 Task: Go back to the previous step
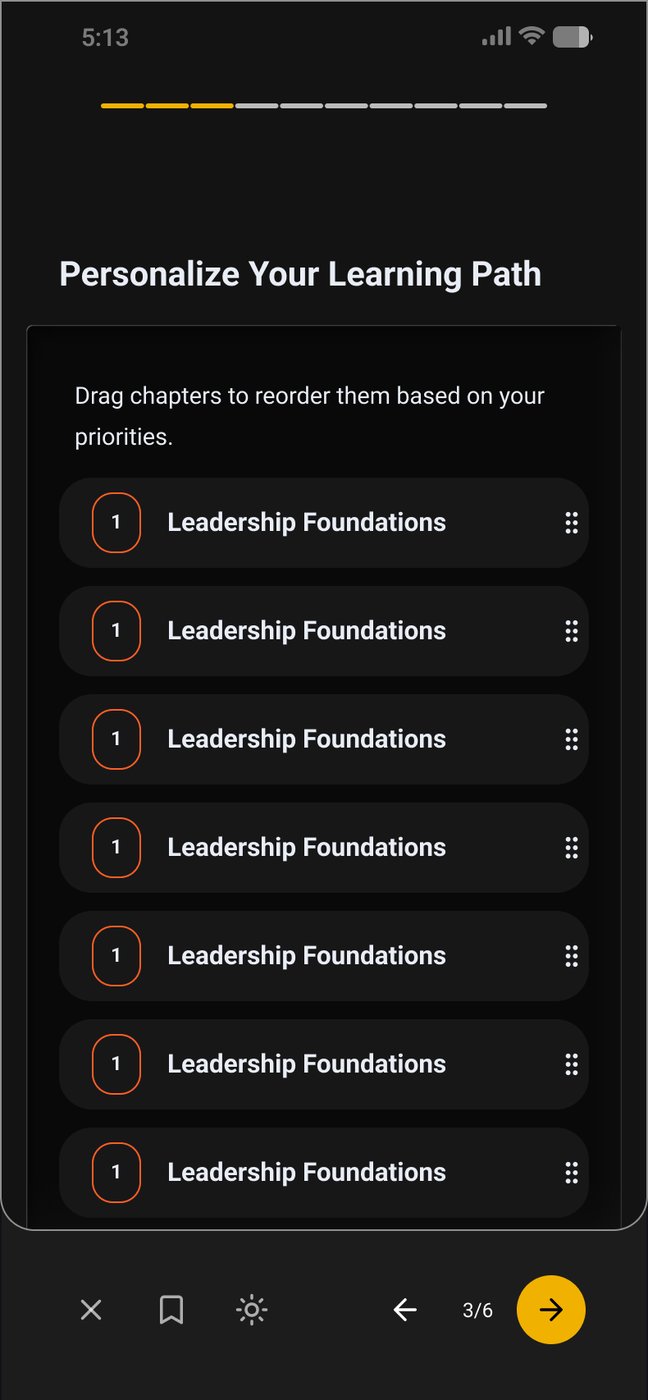coord(405,1310)
